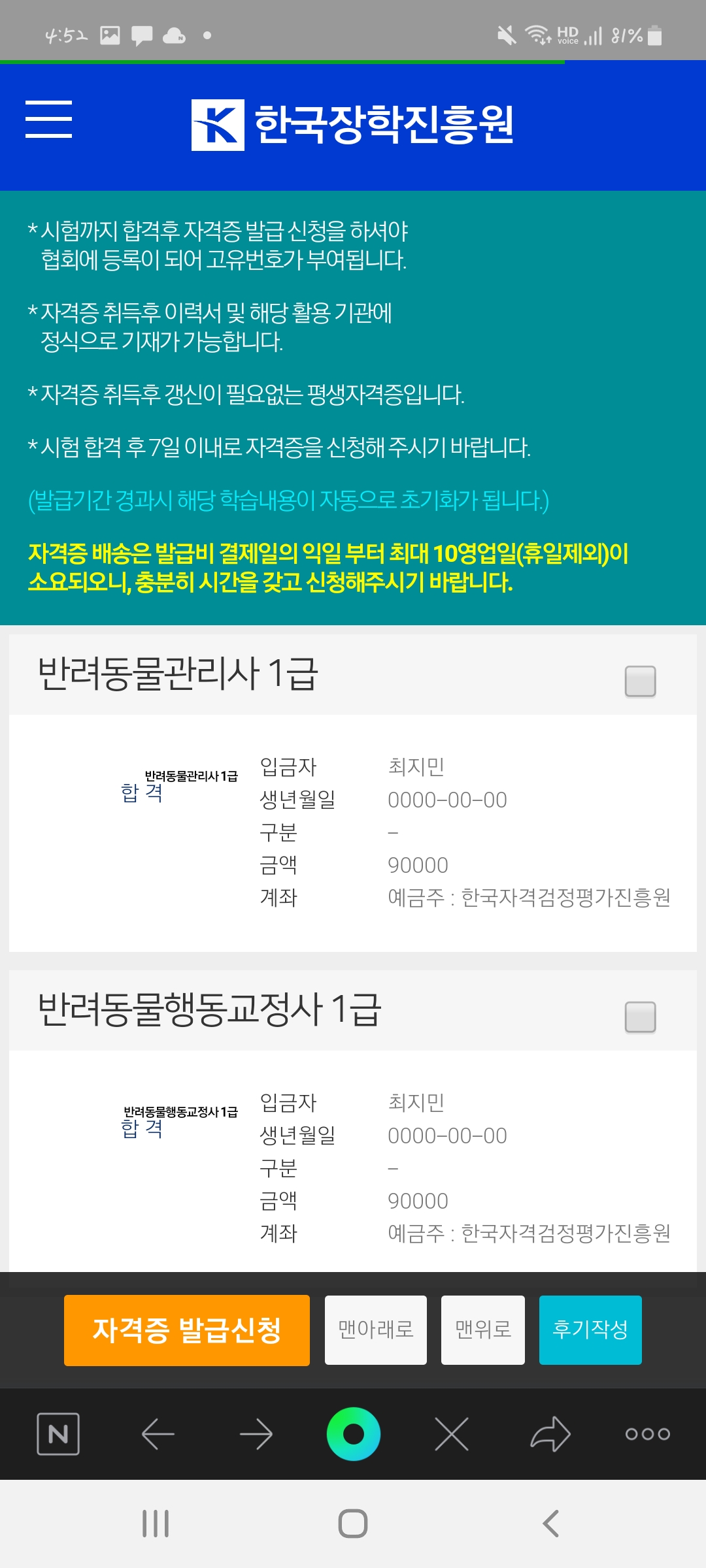Open recent apps from the navigation bar
The width and height of the screenshot is (706, 1568).
pyautogui.click(x=156, y=1524)
